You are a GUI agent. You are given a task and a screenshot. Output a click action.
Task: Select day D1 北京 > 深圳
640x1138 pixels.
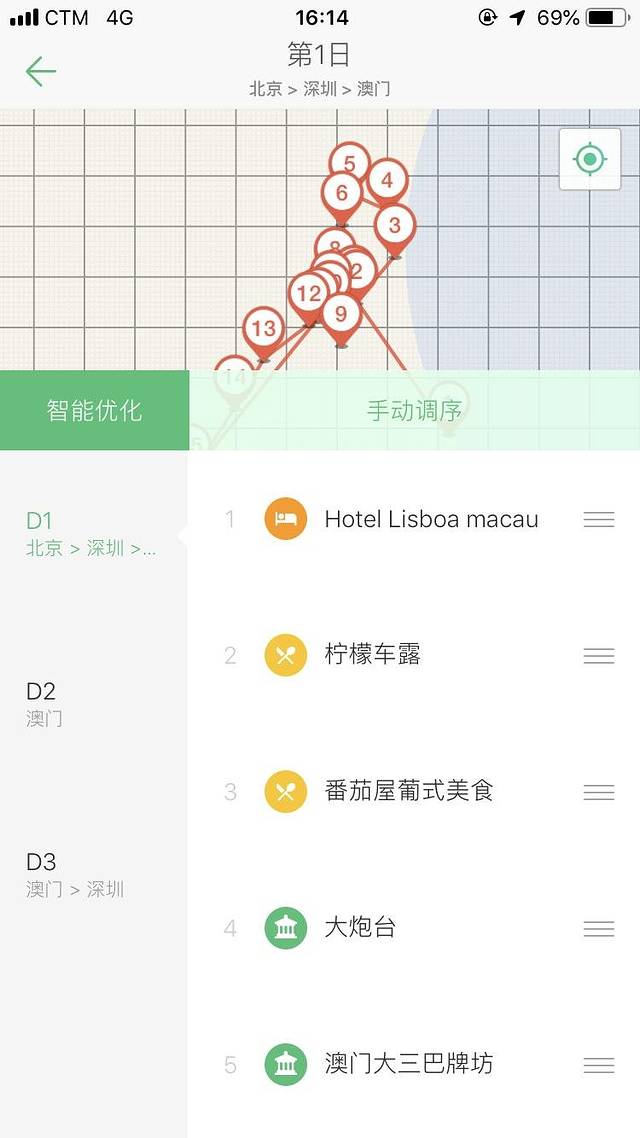[90, 533]
